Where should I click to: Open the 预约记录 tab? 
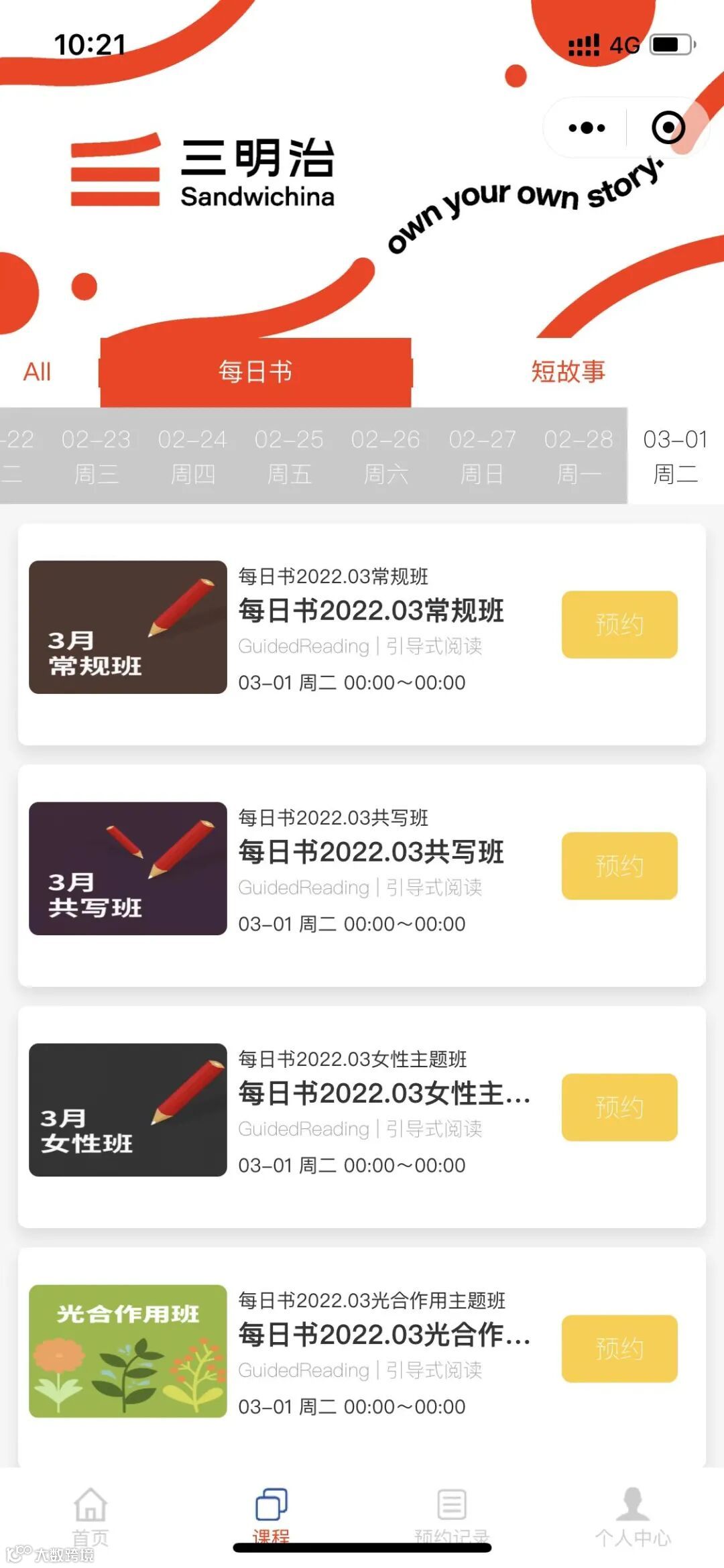452,1516
